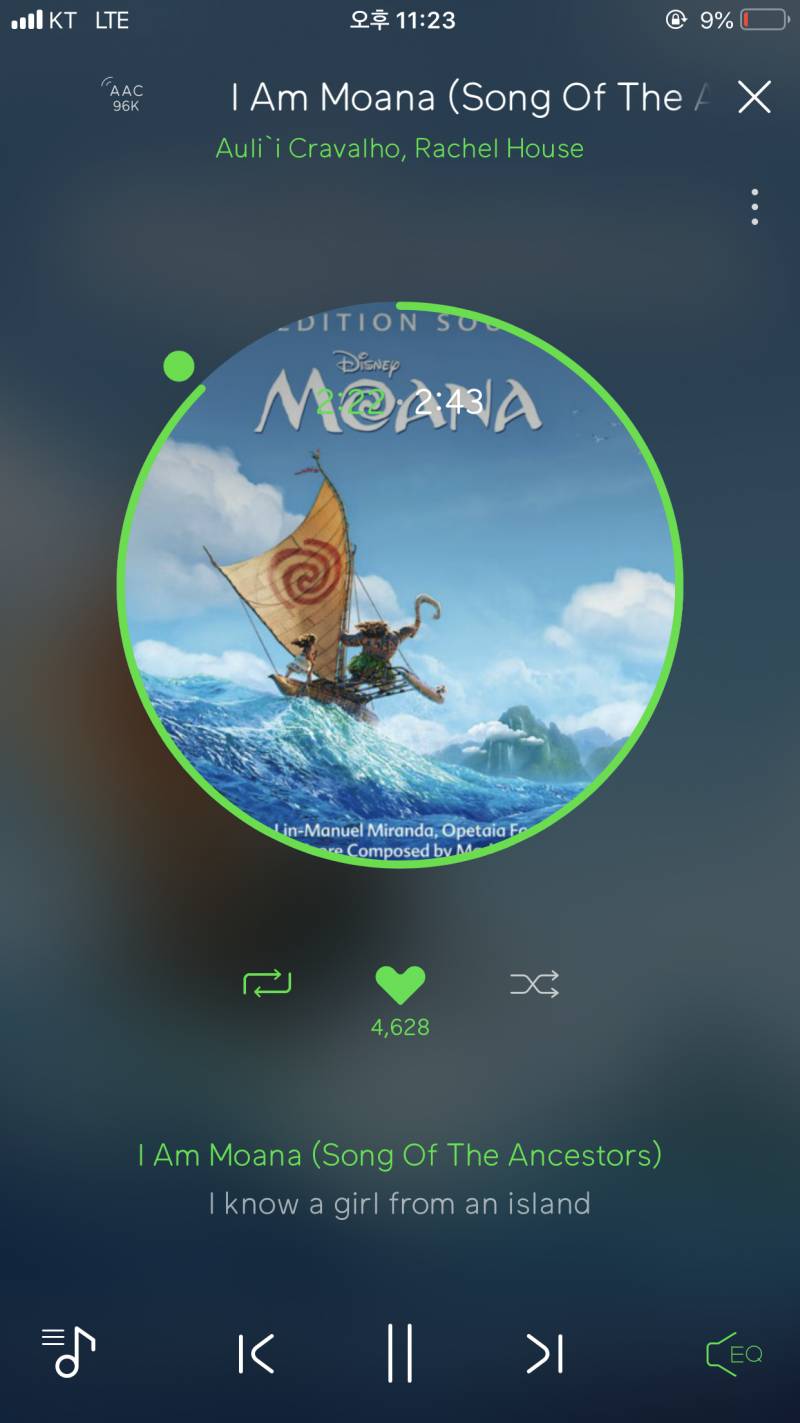800x1423 pixels.
Task: Open the three-dot overflow menu
Action: click(754, 207)
